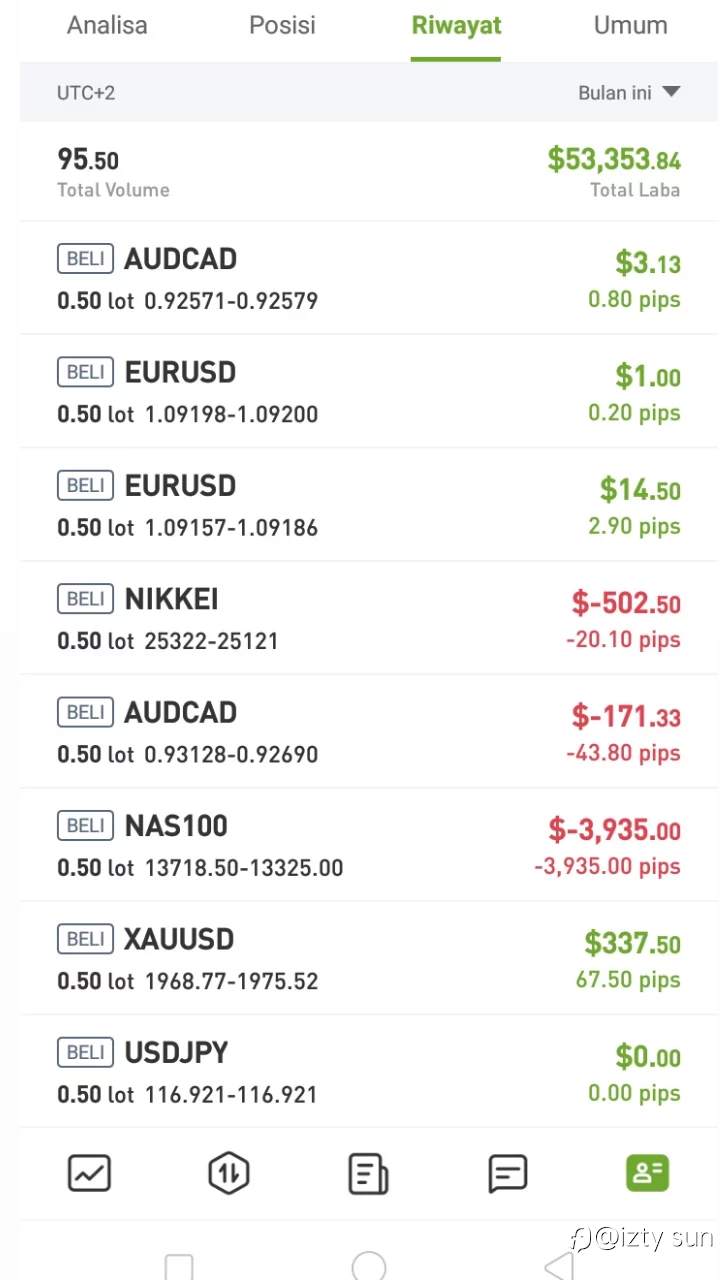Select the green account profile icon
720x1280 pixels.
(647, 1173)
